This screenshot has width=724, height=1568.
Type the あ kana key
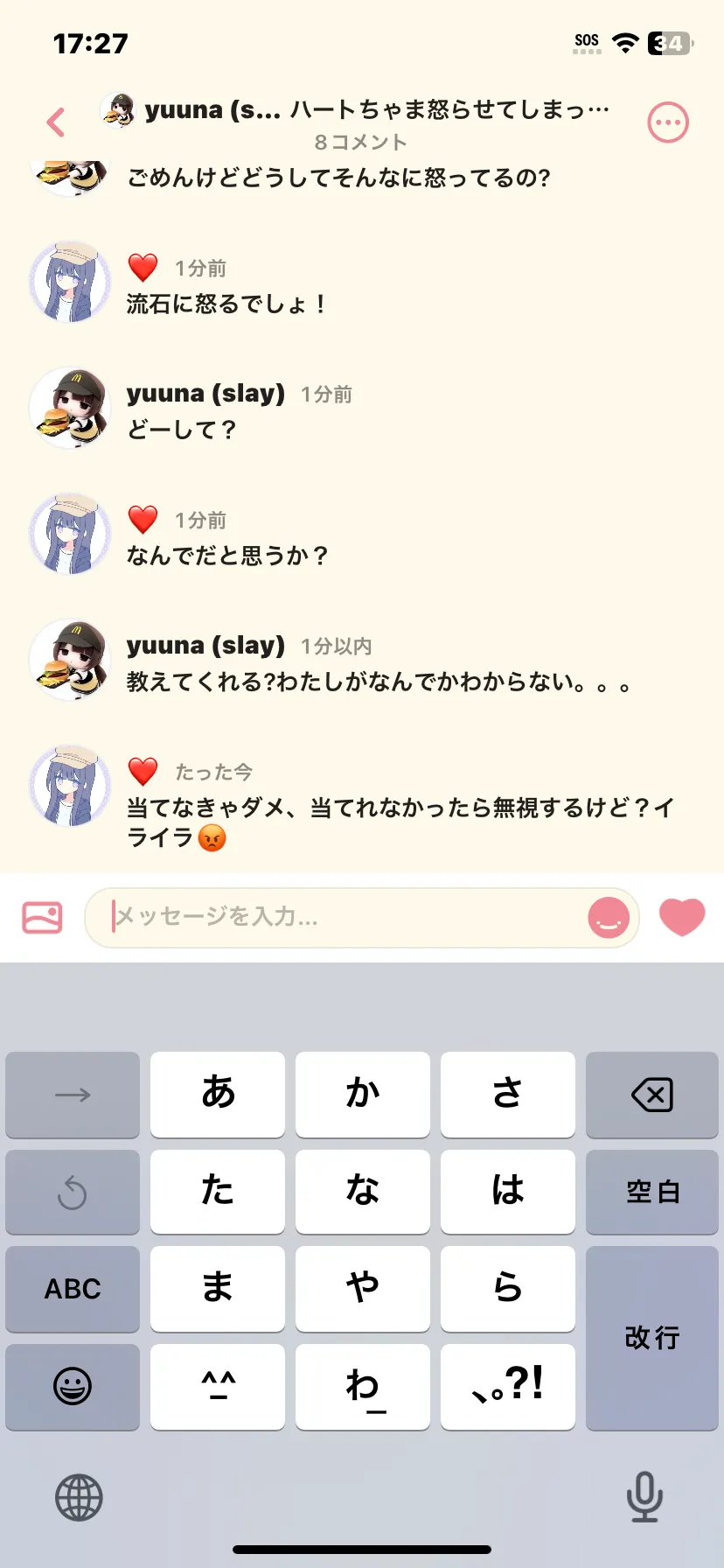[x=218, y=1095]
